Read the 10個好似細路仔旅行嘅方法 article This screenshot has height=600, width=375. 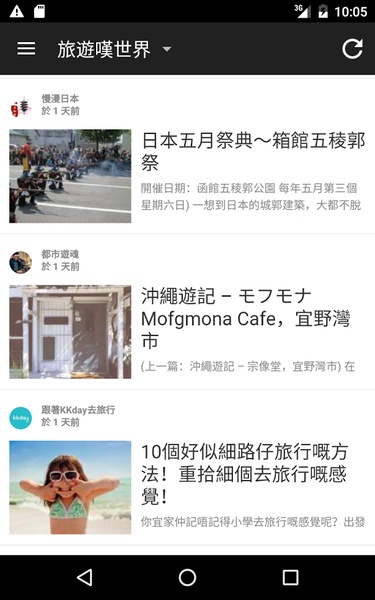[x=244, y=474]
